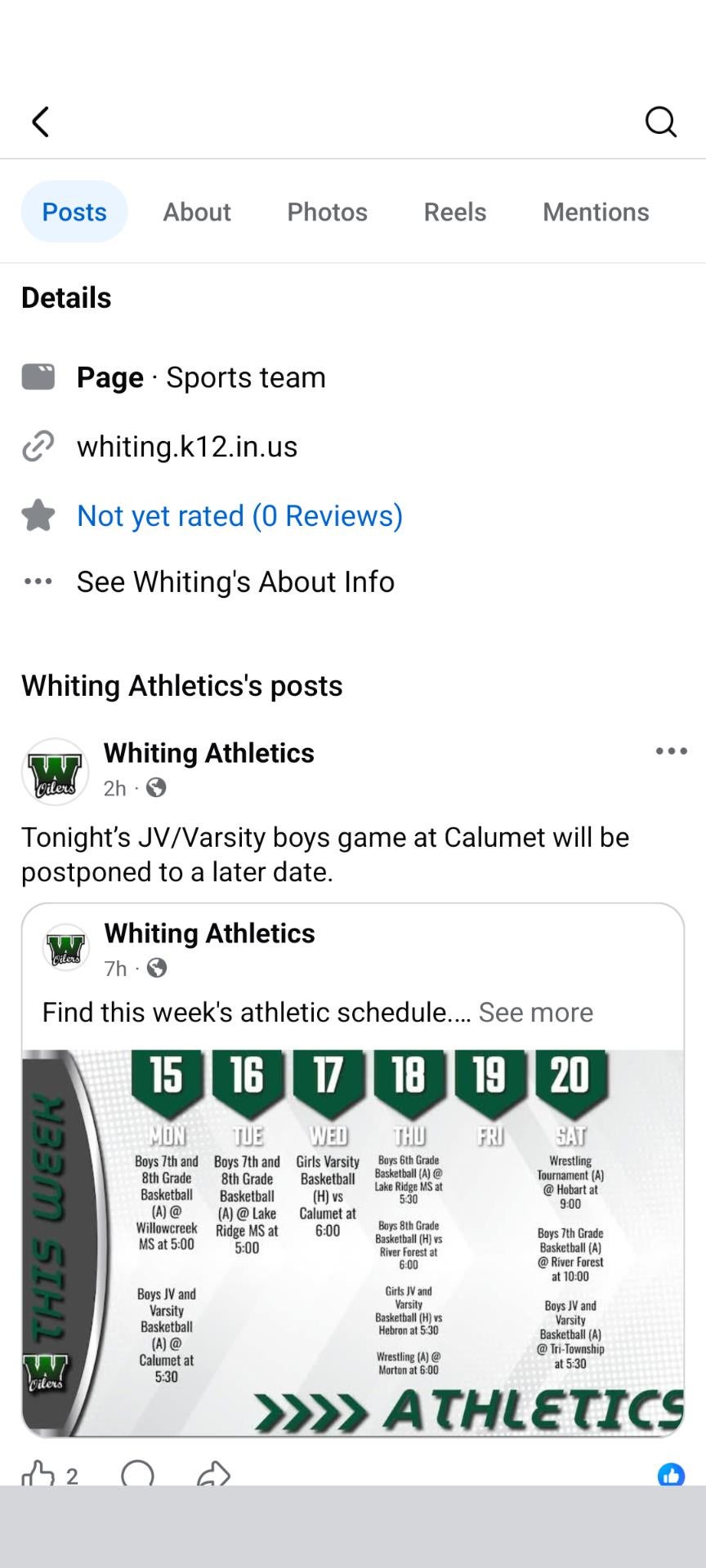Expand the shared post with See more
The width and height of the screenshot is (706, 1568).
tap(535, 1013)
